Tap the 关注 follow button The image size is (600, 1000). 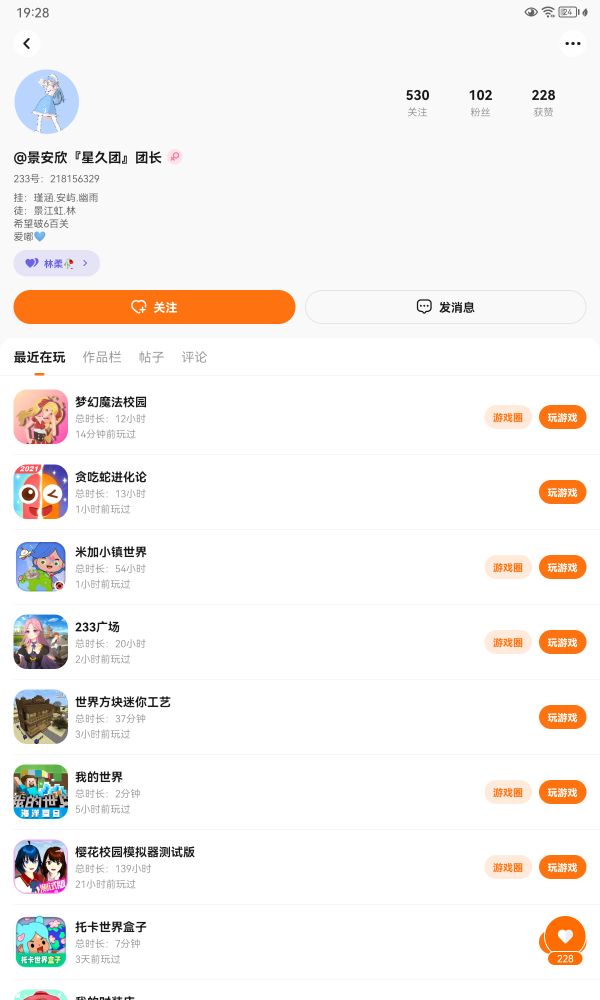[154, 307]
